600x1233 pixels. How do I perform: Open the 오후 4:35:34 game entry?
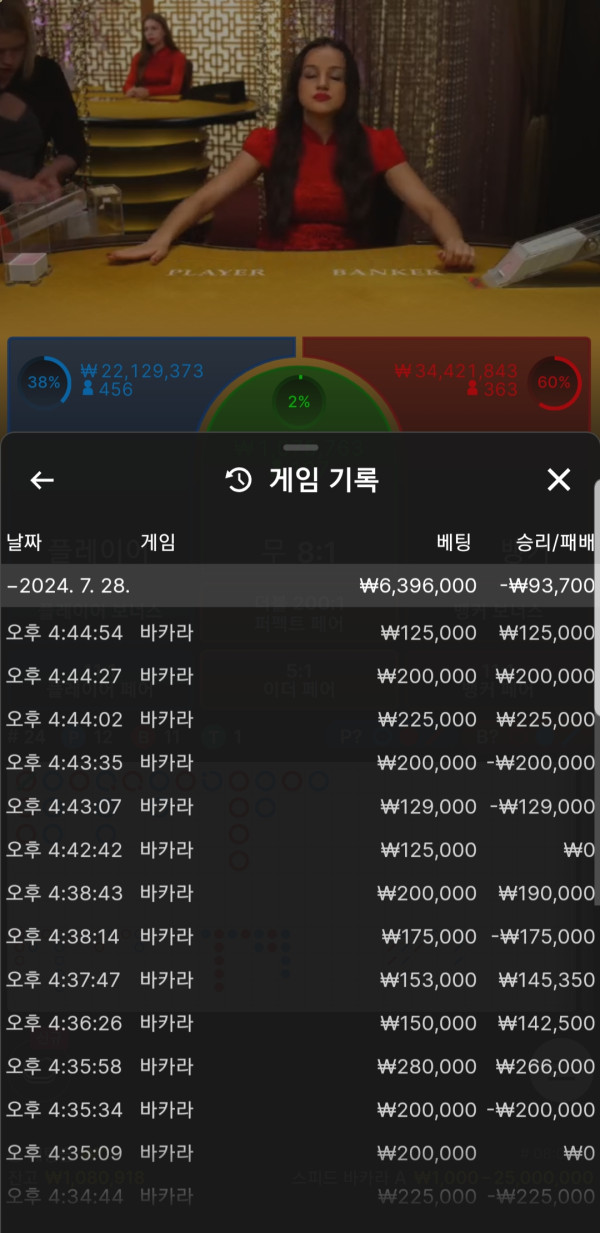point(300,1110)
